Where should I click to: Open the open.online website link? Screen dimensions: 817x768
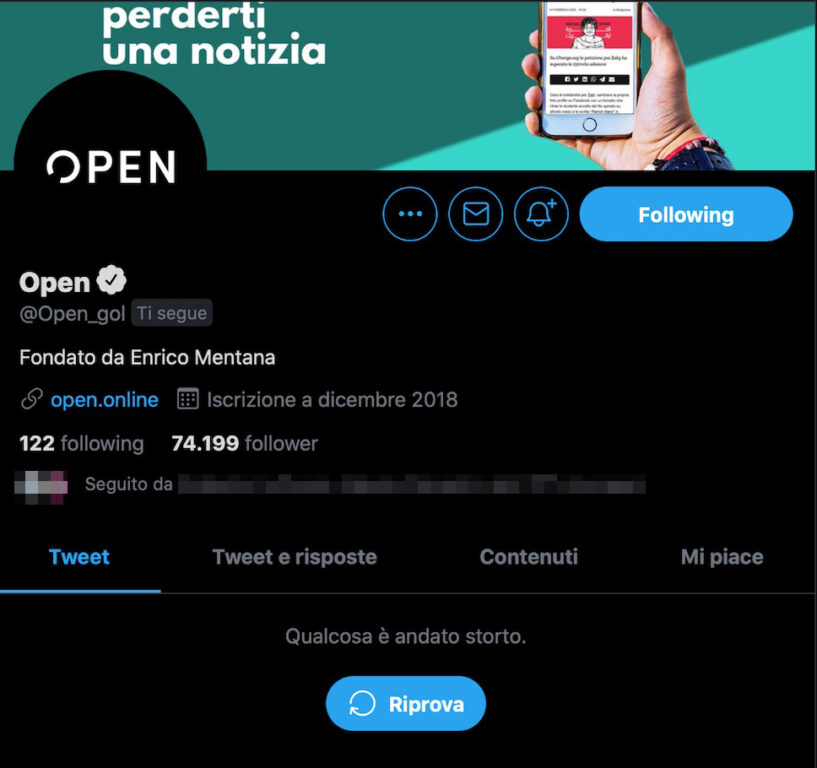click(104, 400)
